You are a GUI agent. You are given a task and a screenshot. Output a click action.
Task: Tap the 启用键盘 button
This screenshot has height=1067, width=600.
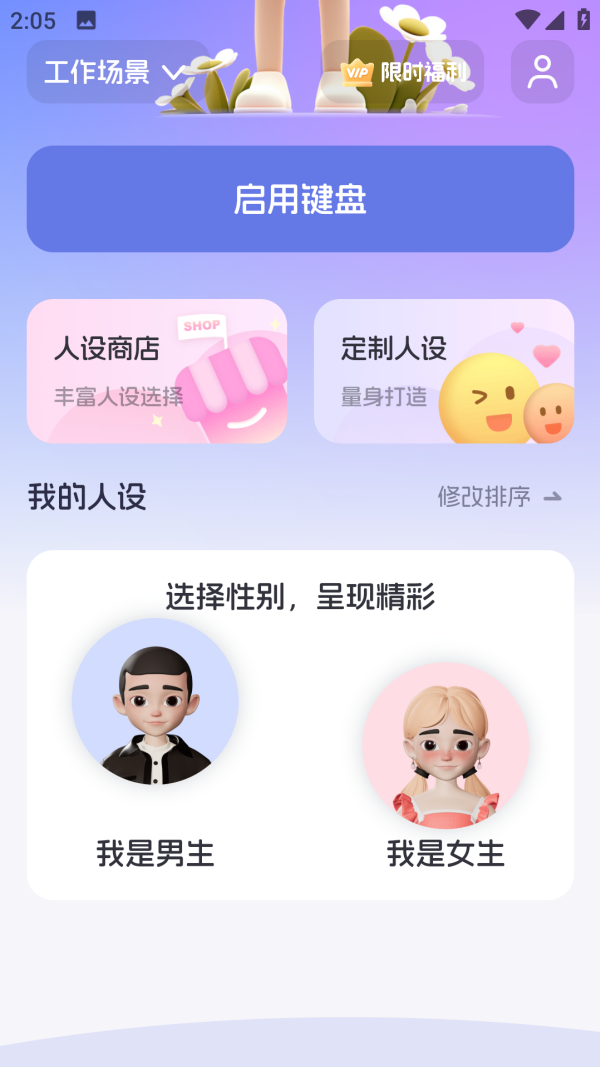tap(300, 199)
